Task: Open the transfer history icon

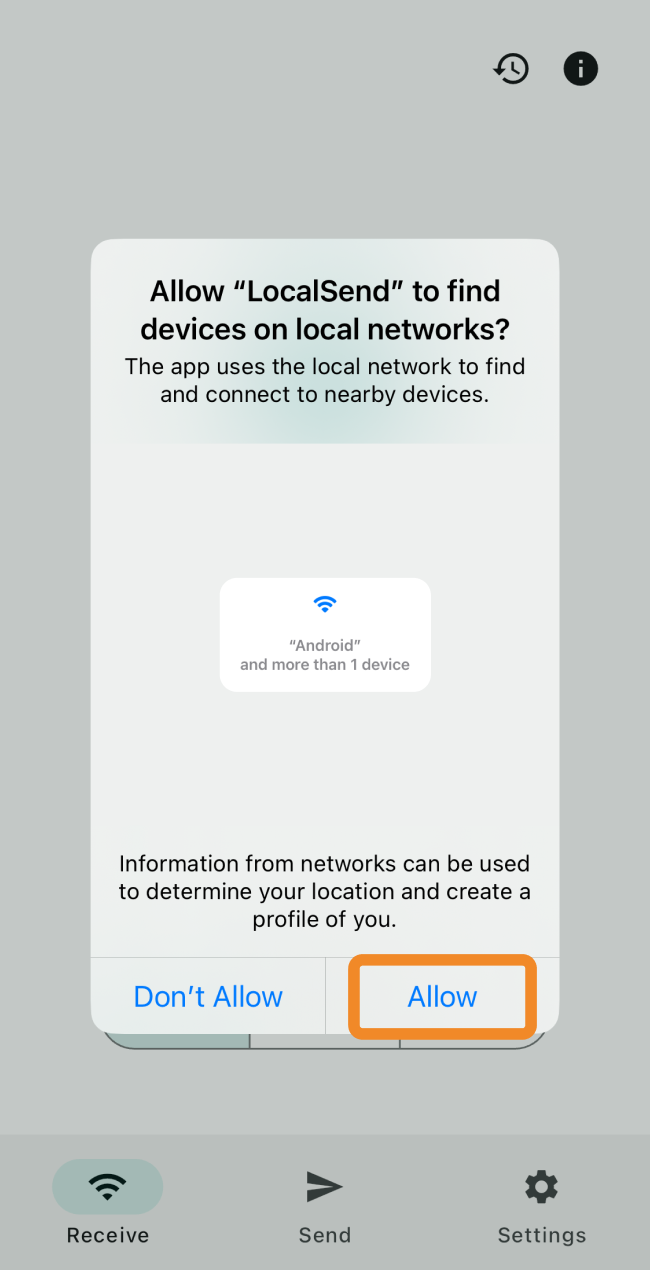Action: tap(511, 69)
